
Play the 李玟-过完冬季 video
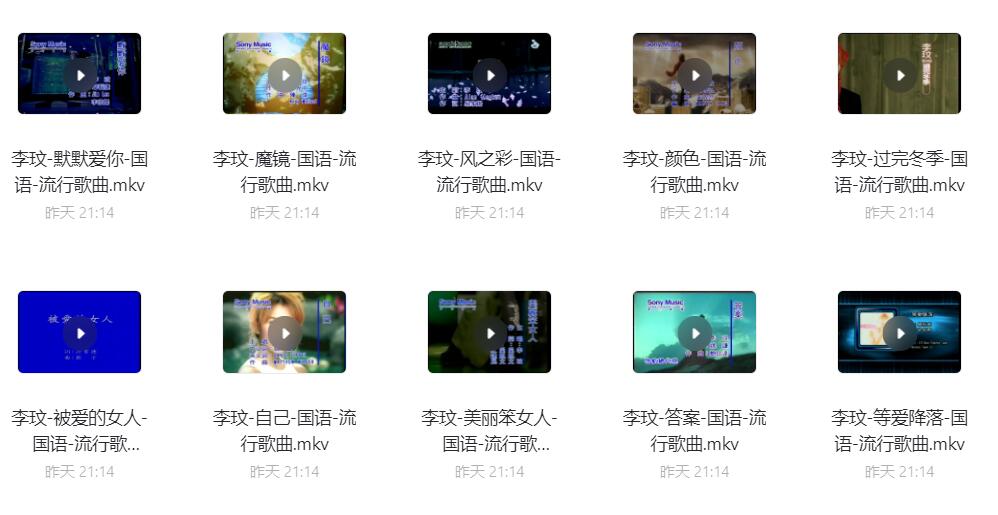900,74
